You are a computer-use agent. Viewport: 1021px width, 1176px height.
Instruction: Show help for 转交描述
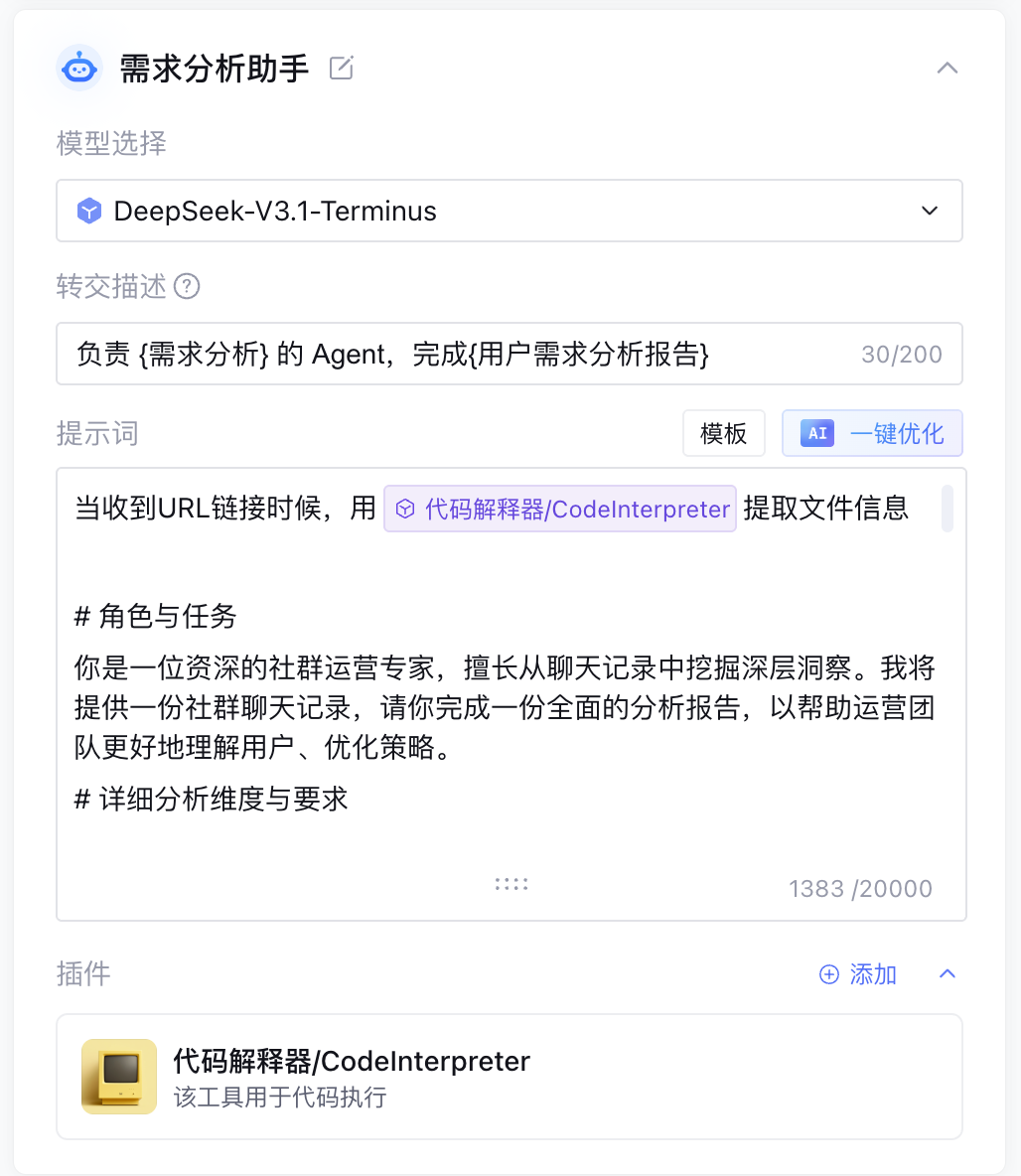tap(187, 287)
